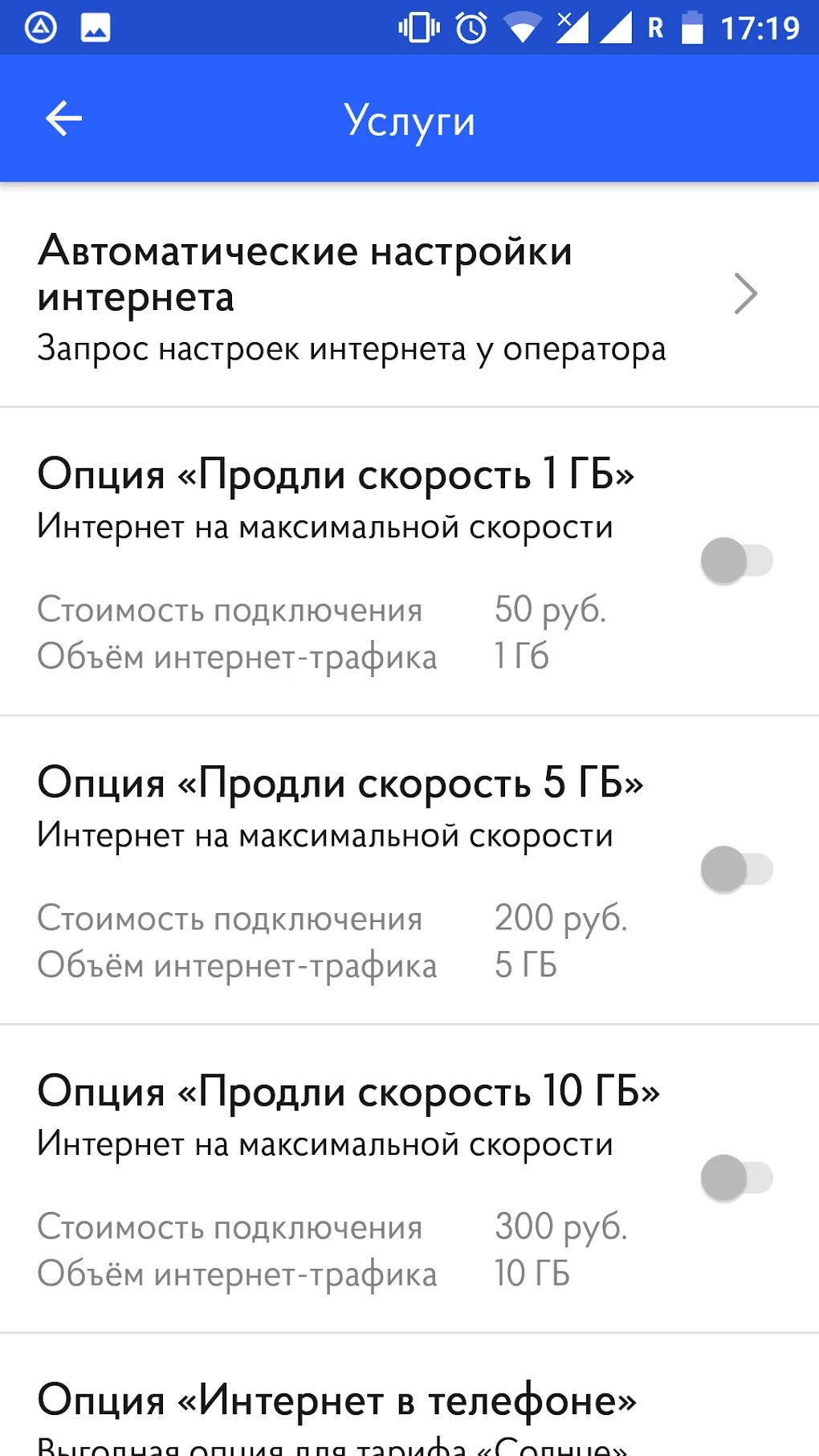Go back from the Услуги screen
819x1456 pixels.
[x=63, y=120]
